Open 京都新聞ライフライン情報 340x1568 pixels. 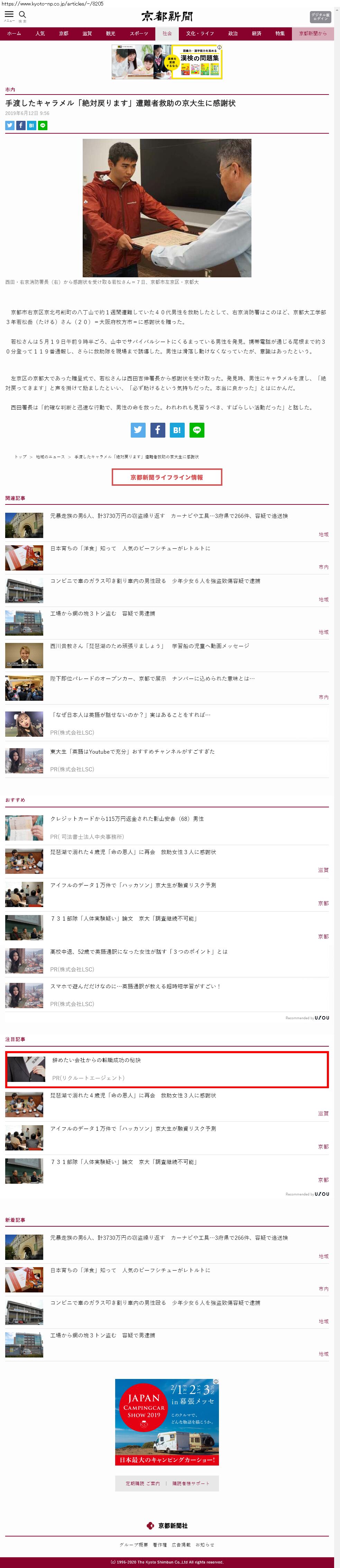[167, 477]
